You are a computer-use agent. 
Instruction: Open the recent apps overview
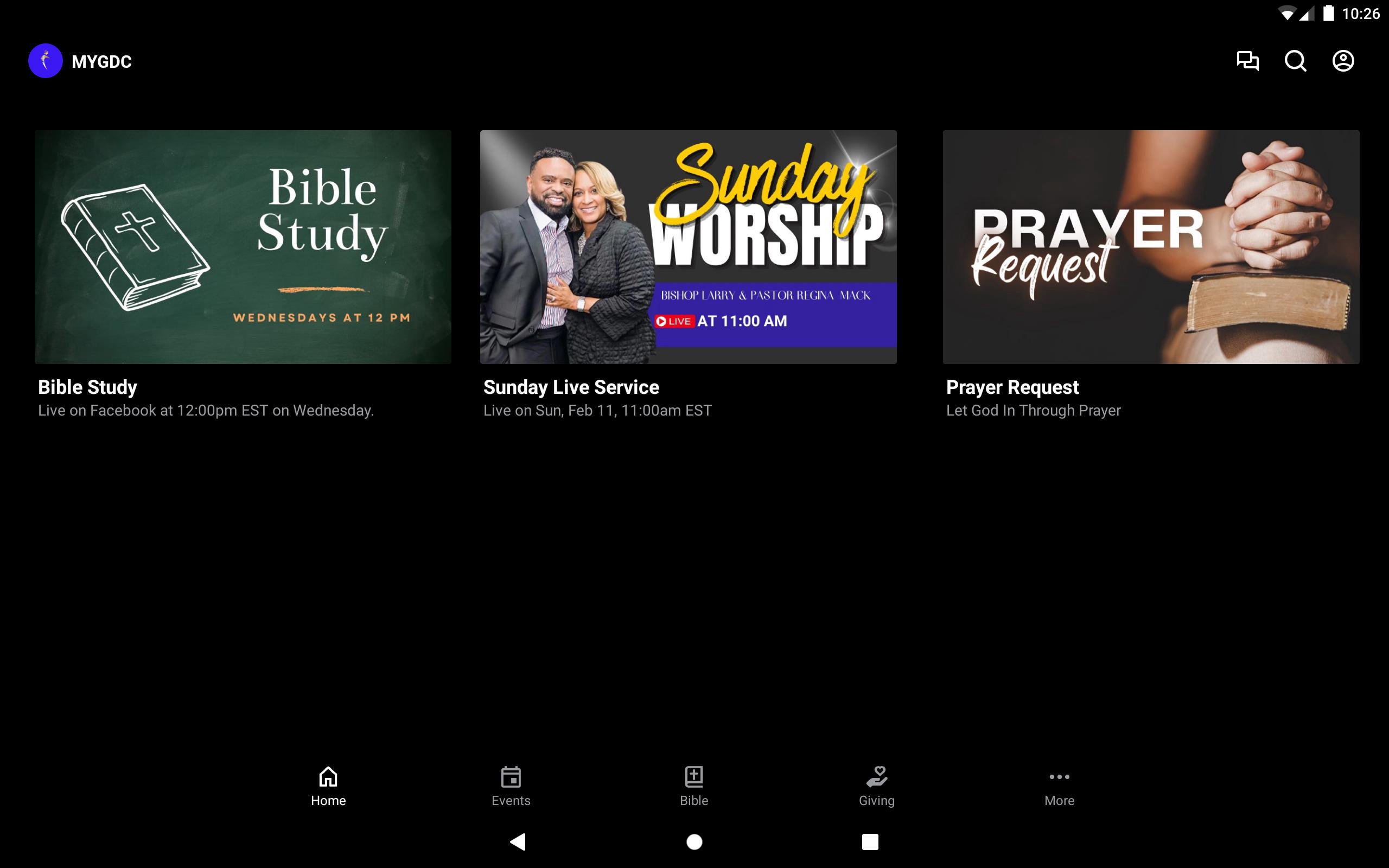pyautogui.click(x=870, y=841)
